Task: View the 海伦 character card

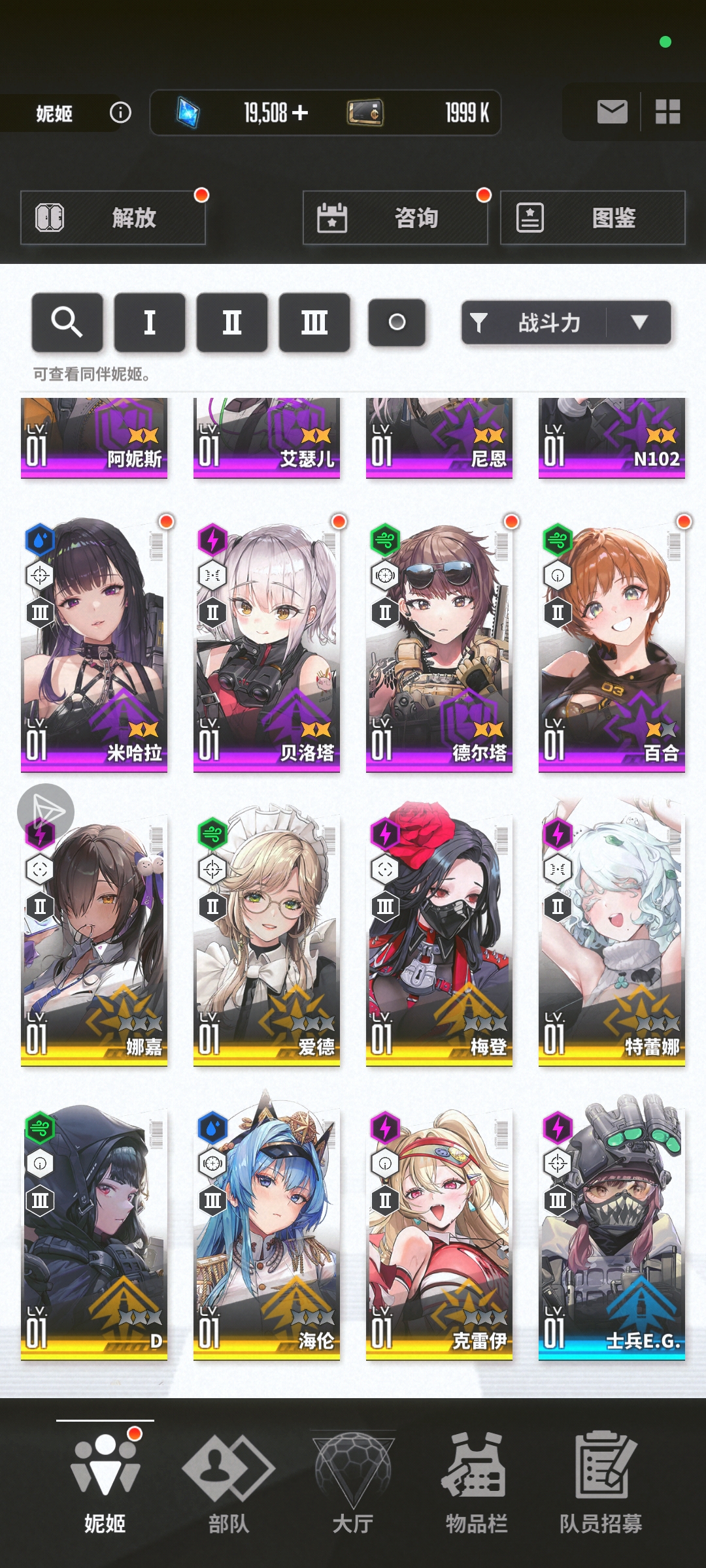Action: tap(267, 1232)
